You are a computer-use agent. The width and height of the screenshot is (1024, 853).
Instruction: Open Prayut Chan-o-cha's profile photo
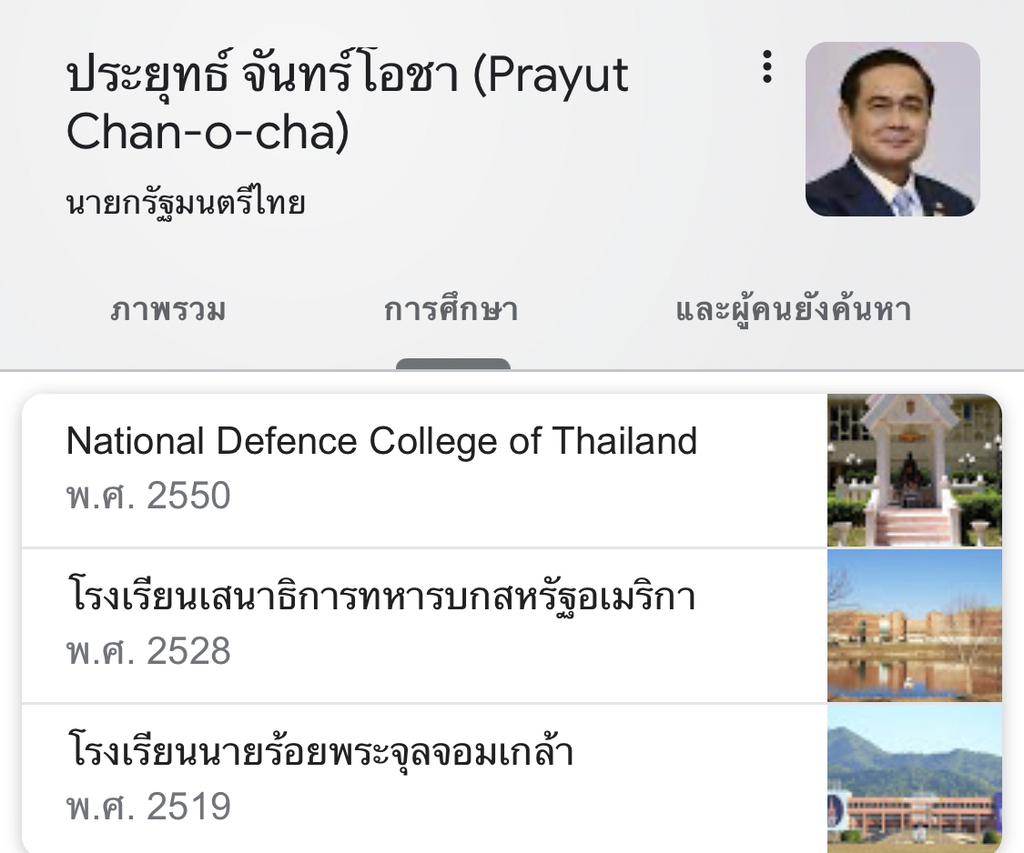coord(892,129)
